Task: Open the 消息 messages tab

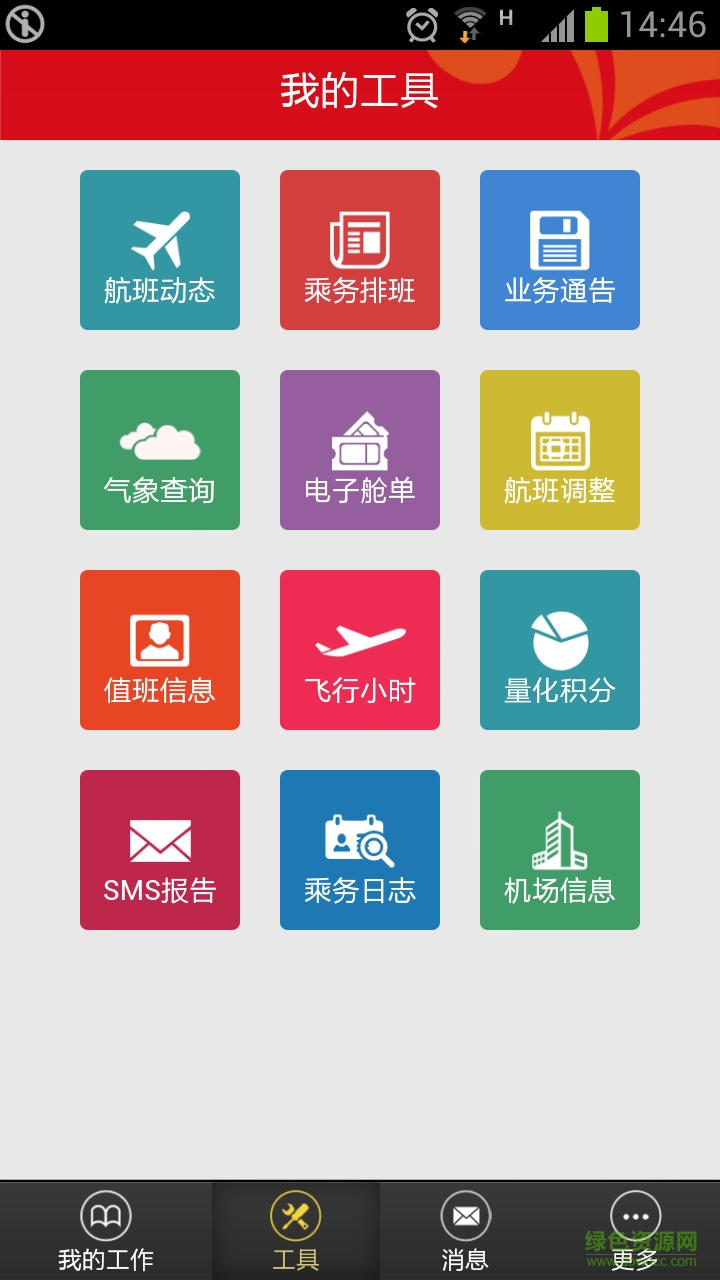Action: coord(464,1228)
